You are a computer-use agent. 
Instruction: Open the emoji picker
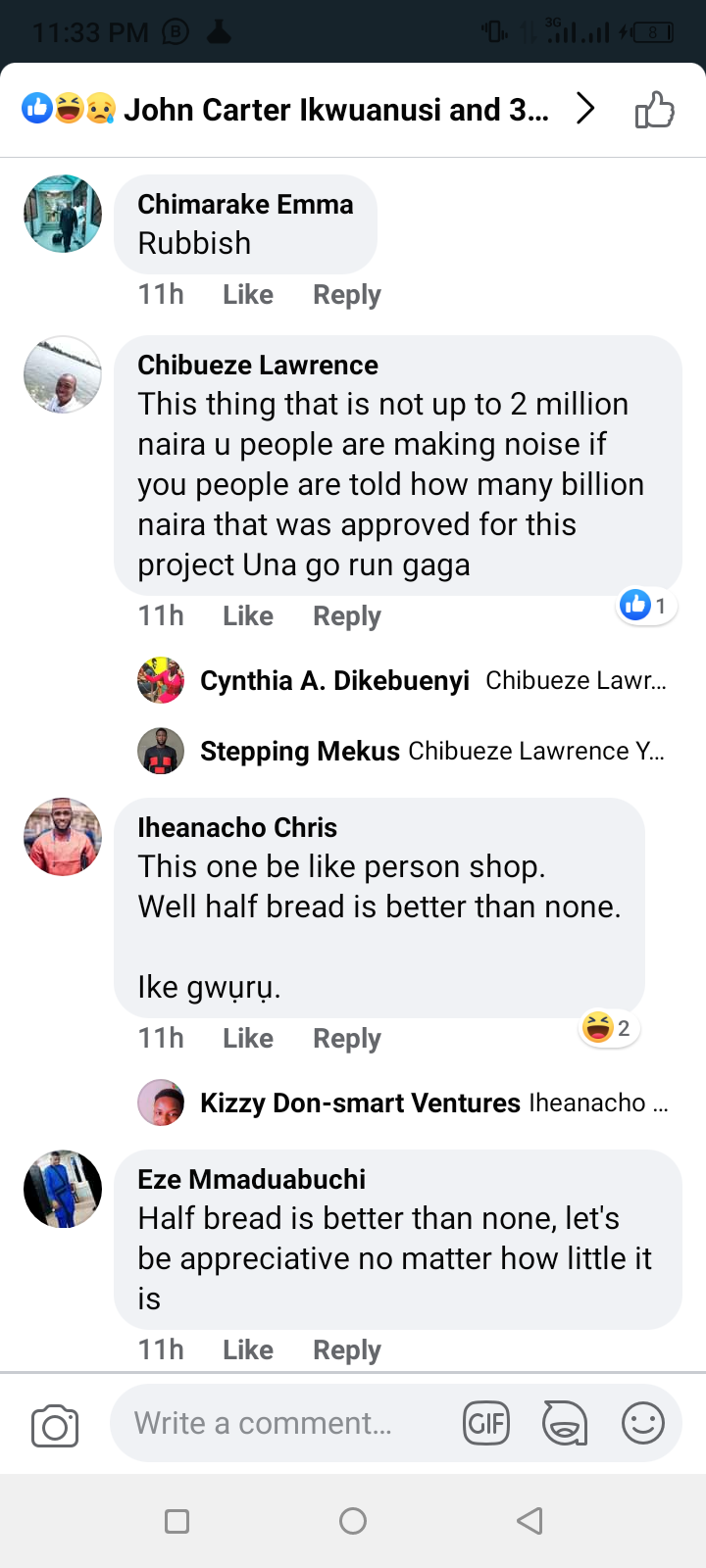(x=643, y=1423)
